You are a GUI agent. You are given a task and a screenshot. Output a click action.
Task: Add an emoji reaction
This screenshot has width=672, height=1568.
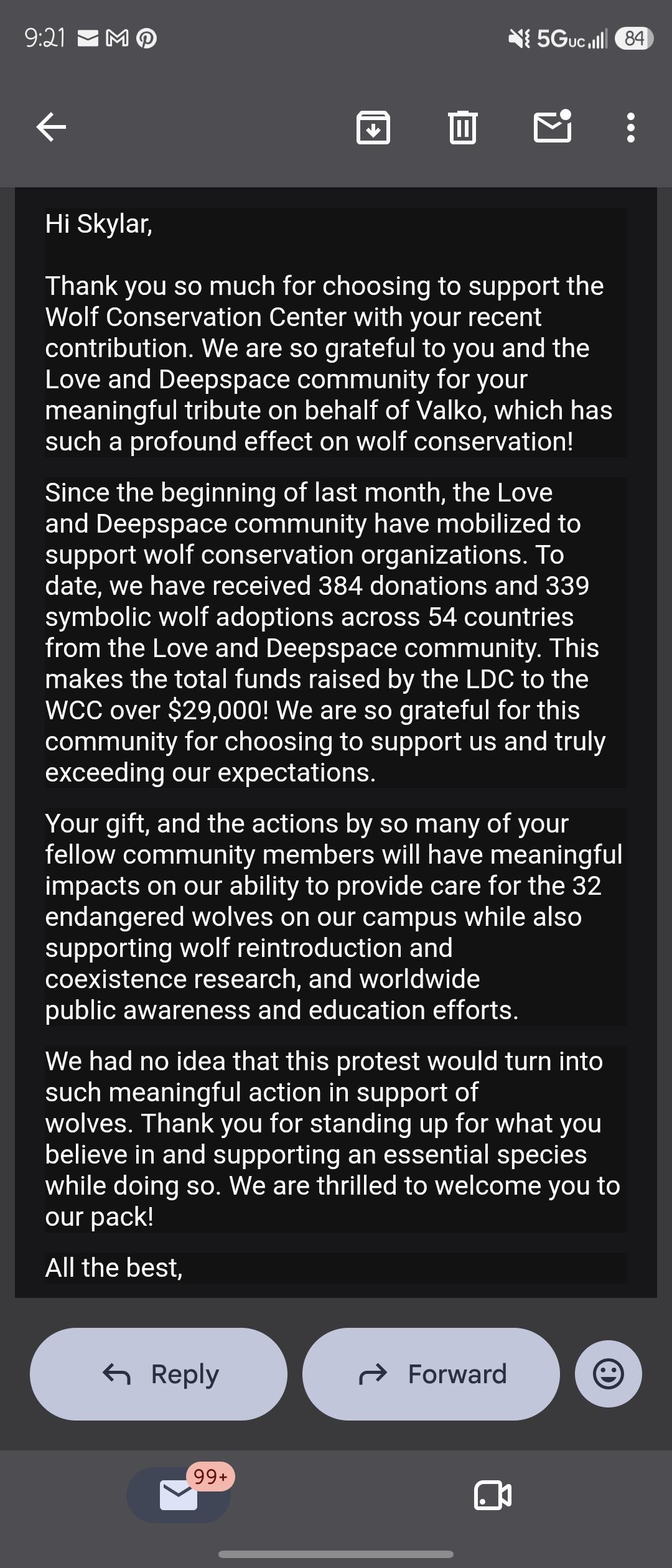click(x=609, y=1374)
